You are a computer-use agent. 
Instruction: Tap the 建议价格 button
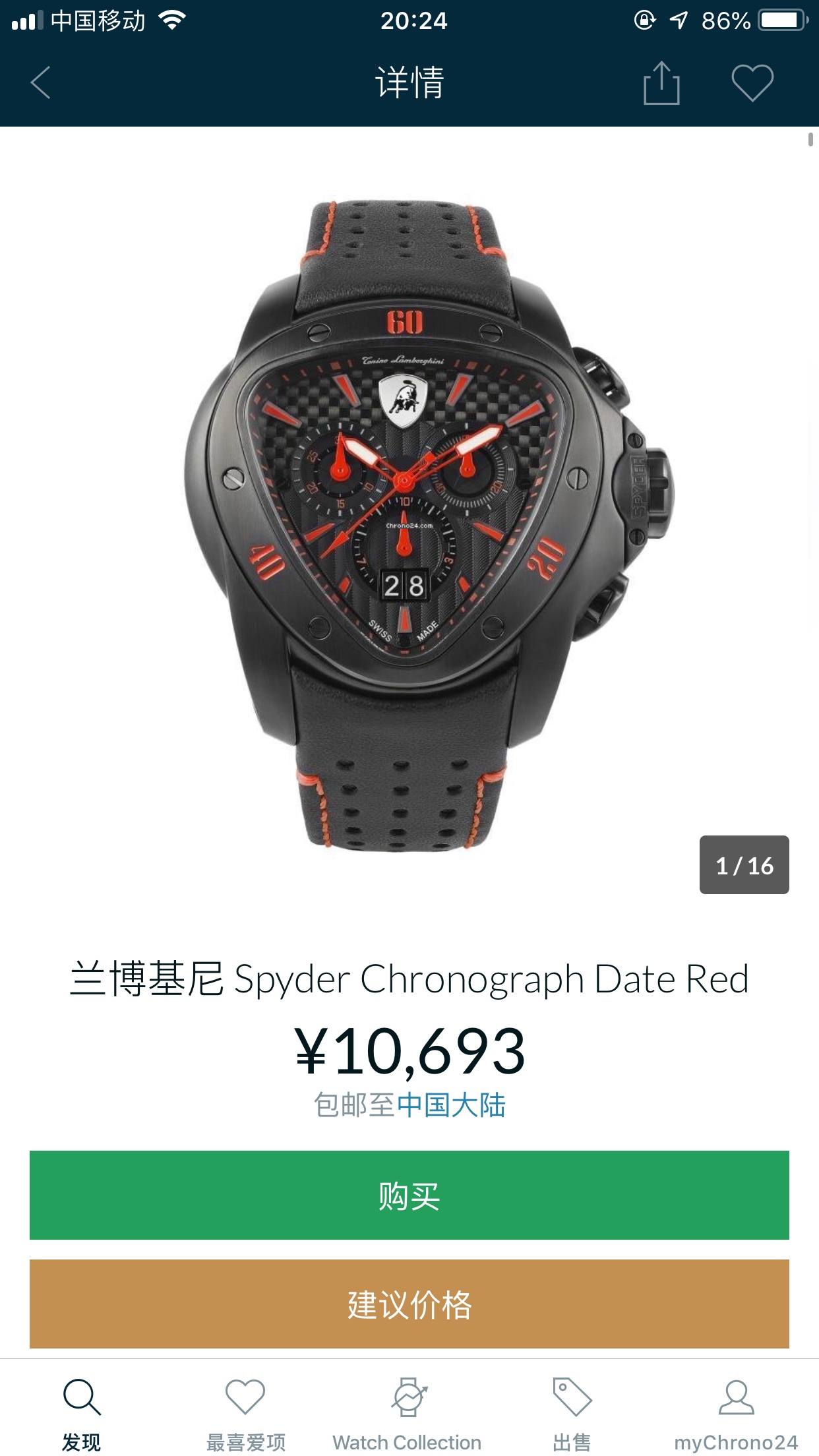pos(409,1304)
